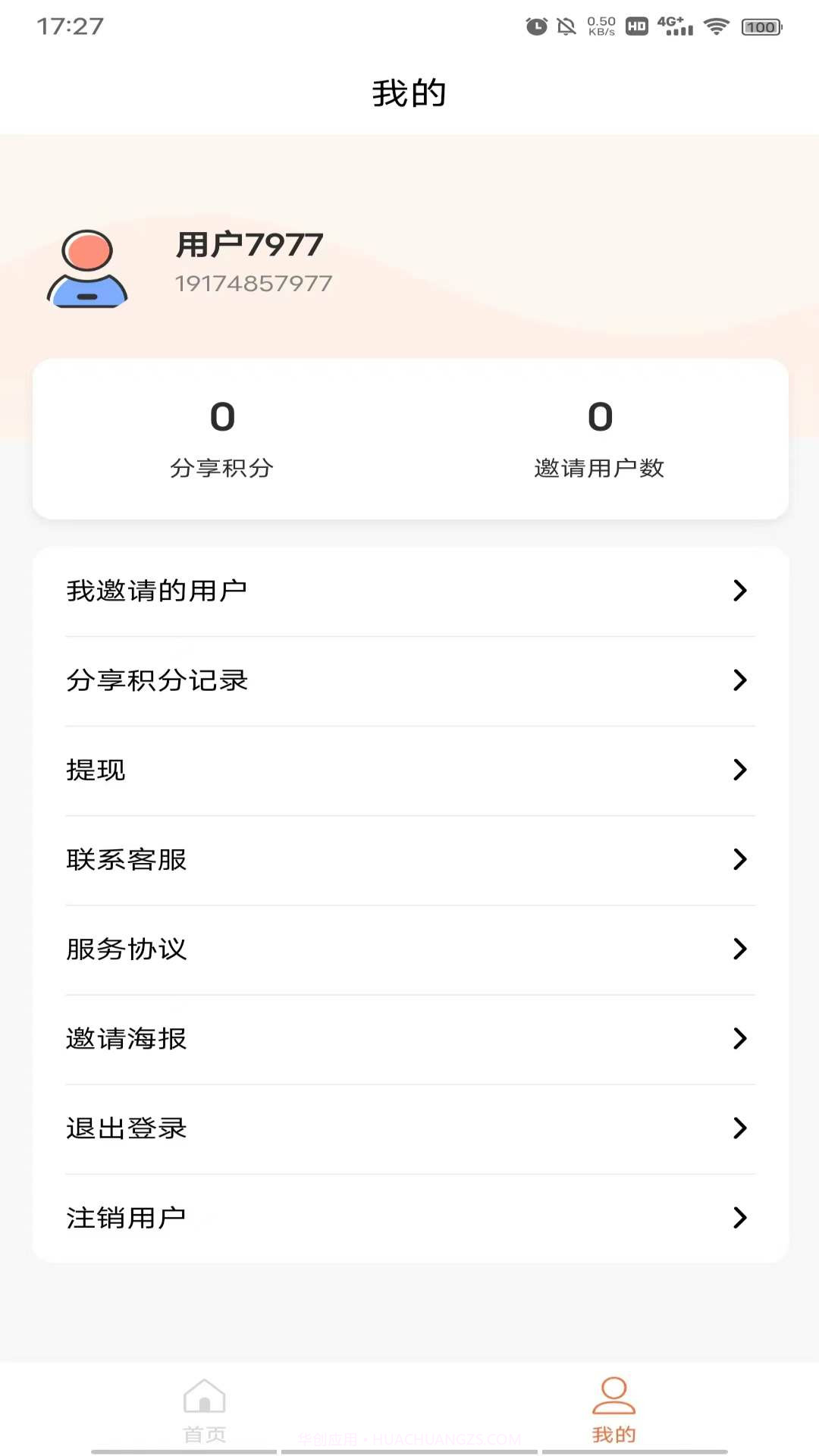Expand 提现 with its chevron
Viewport: 819px width, 1456px height.
[x=739, y=770]
